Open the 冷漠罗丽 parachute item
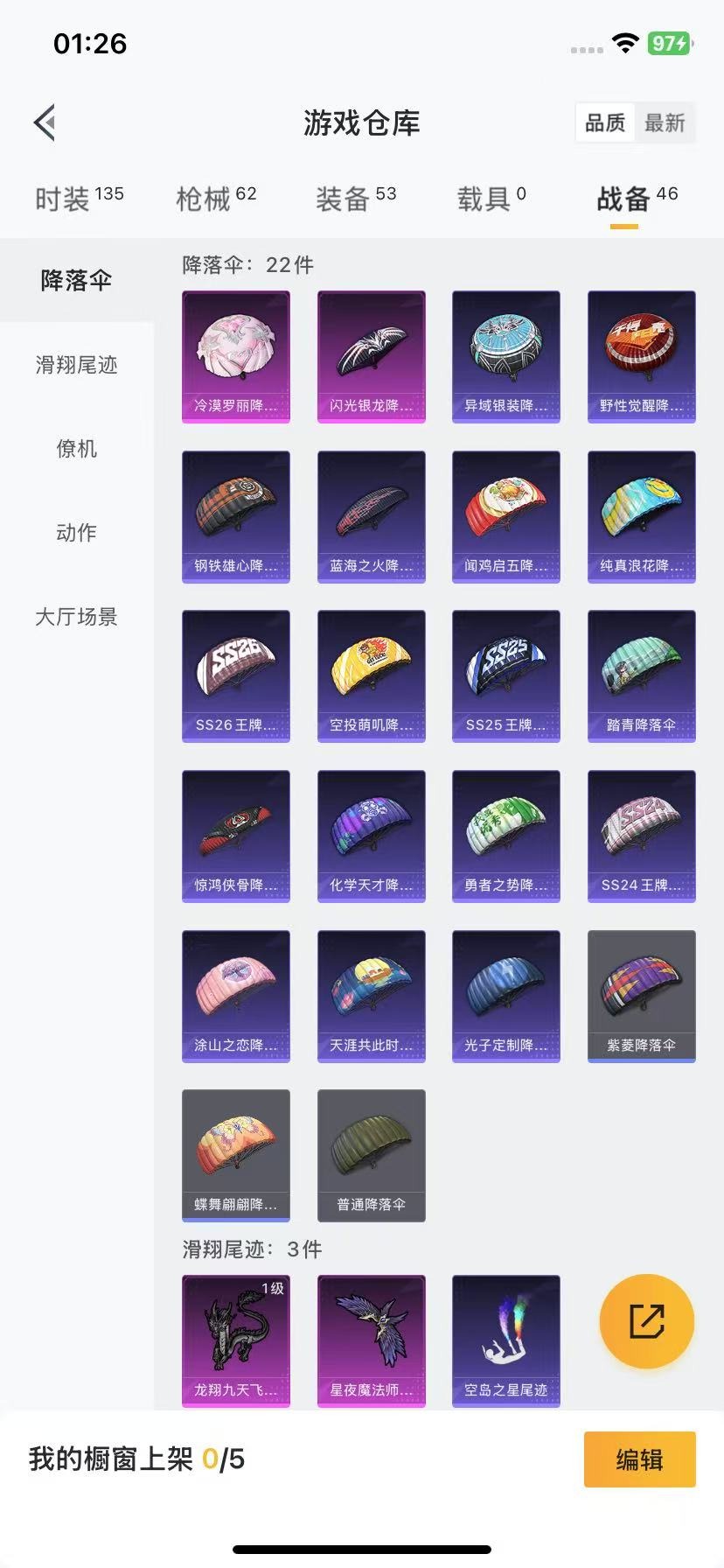This screenshot has height=1568, width=724. pyautogui.click(x=236, y=356)
